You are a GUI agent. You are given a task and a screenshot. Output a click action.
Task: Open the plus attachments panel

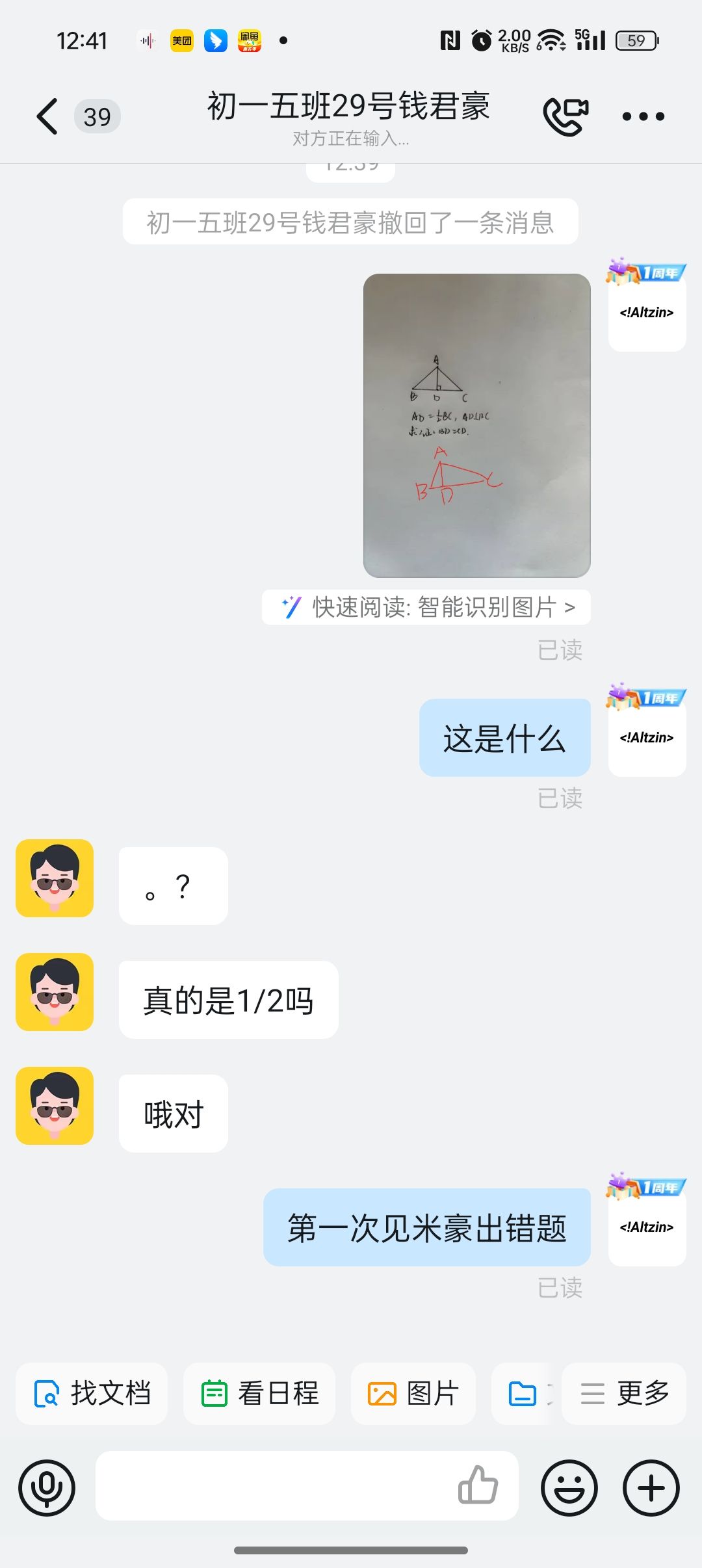(651, 1487)
